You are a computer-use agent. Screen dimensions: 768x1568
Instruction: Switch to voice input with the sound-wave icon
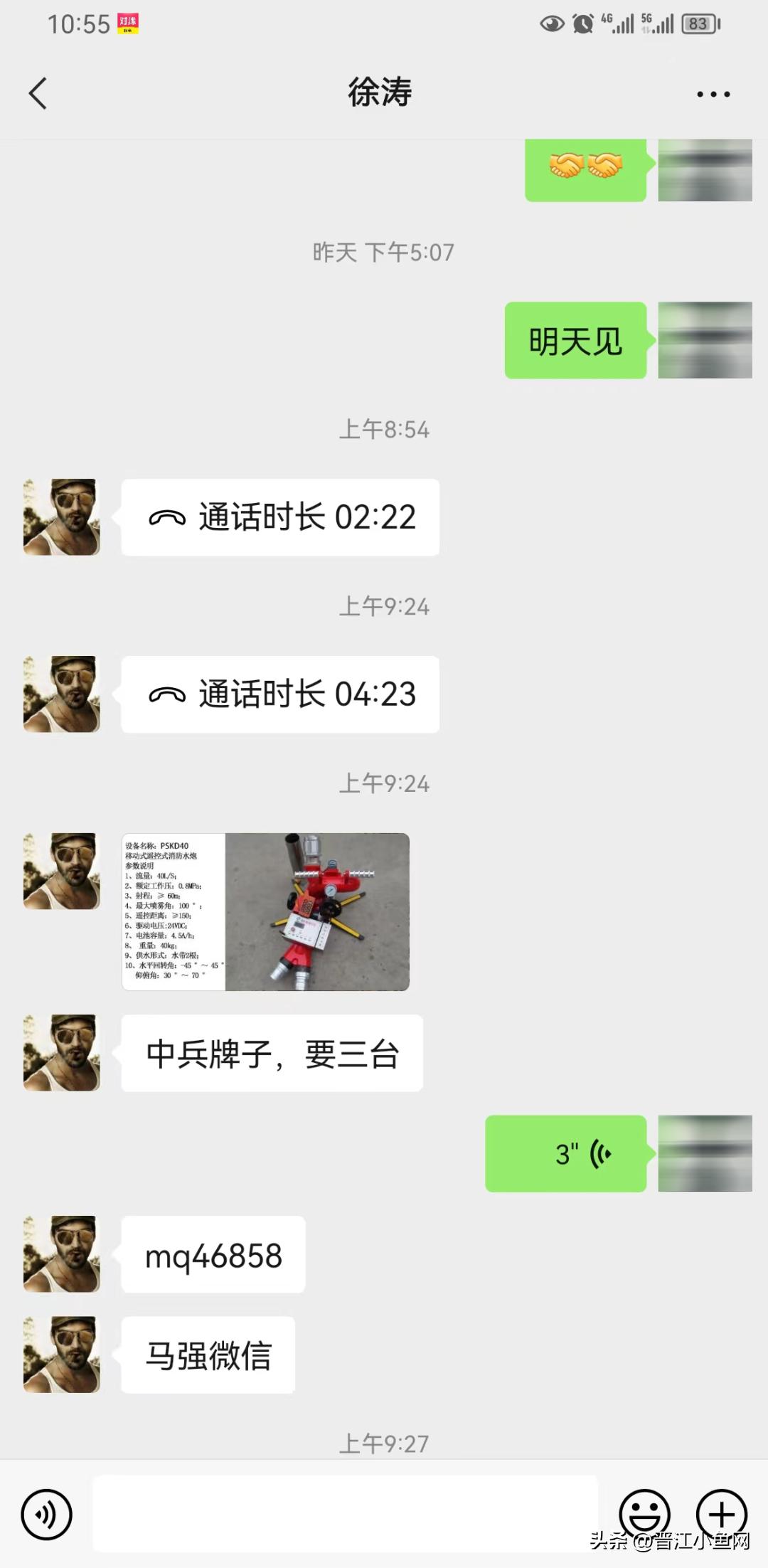click(x=45, y=1514)
